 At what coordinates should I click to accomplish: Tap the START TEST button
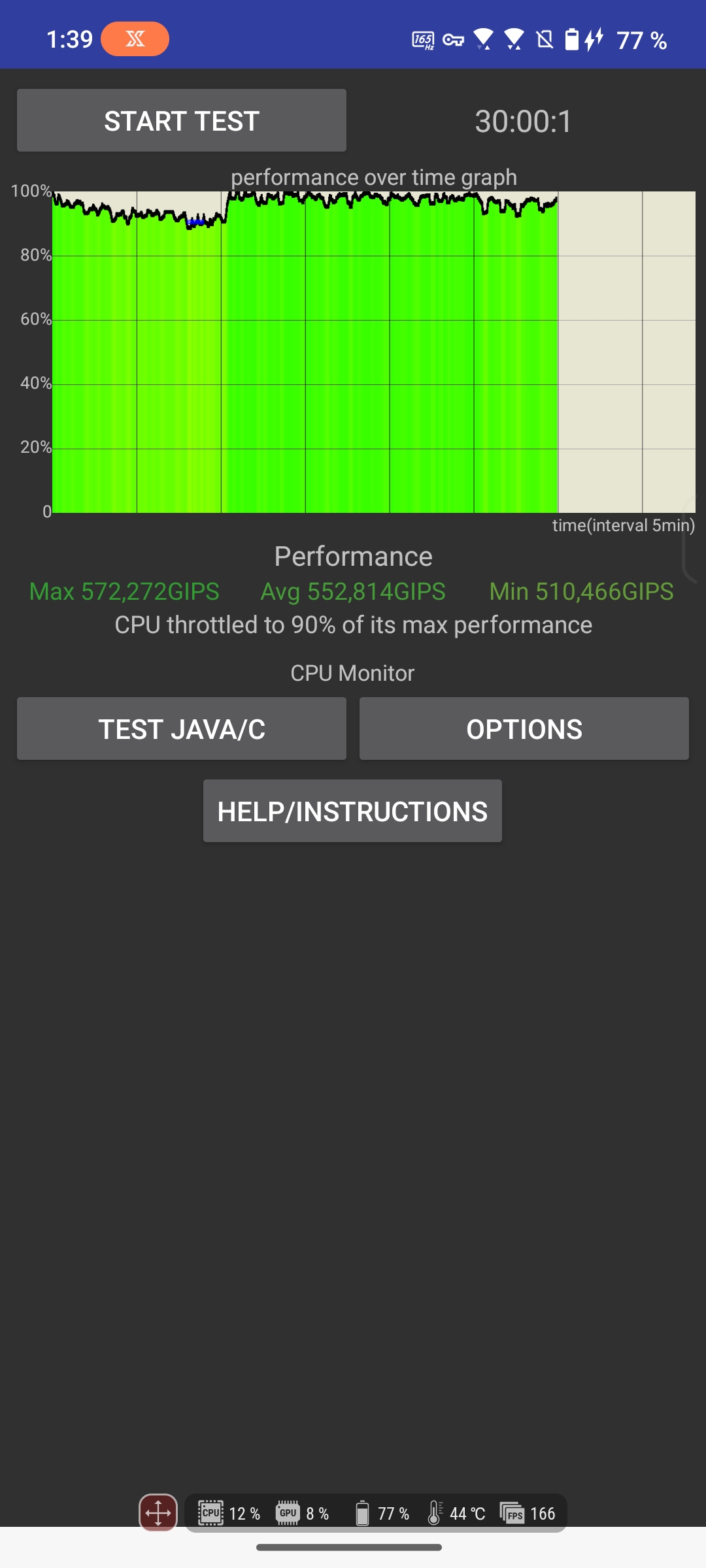182,120
